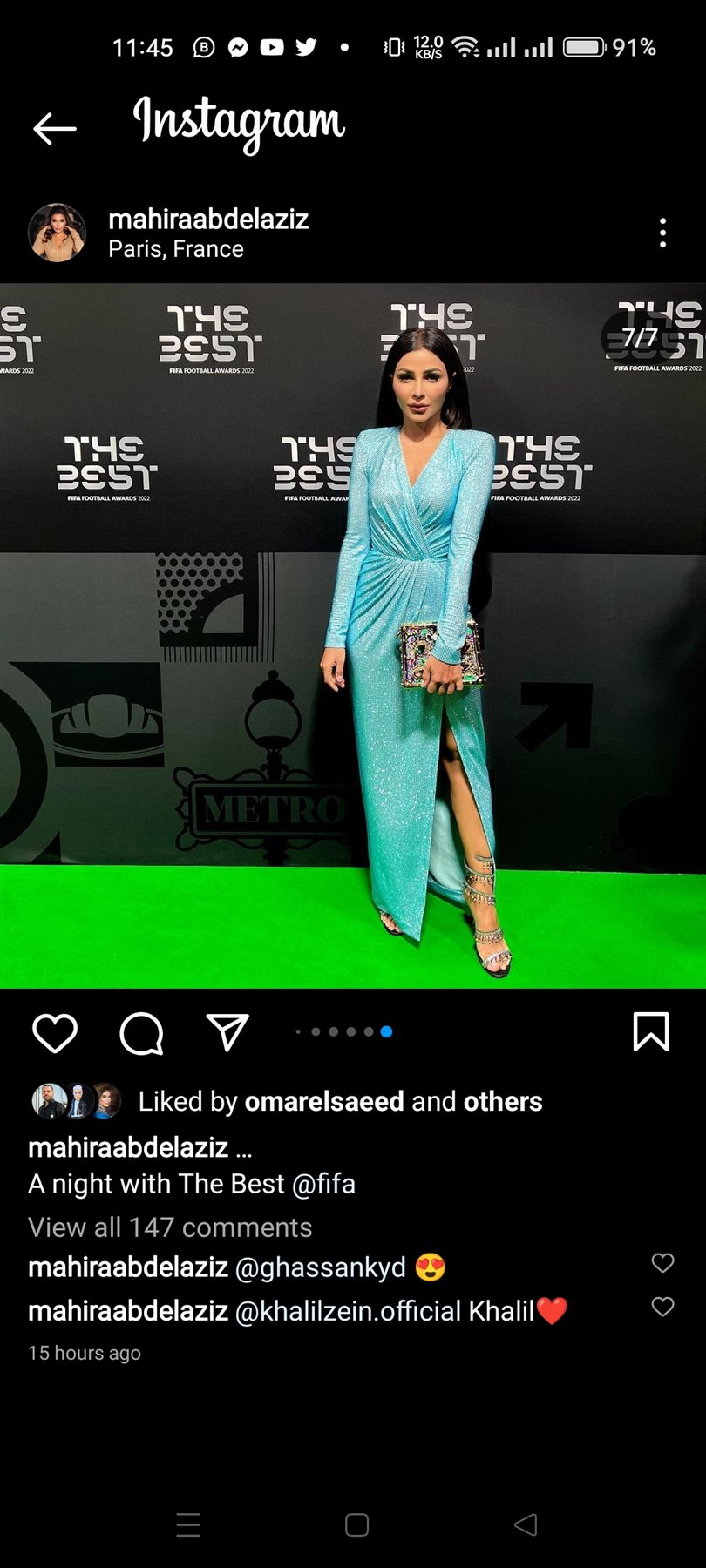
Task: Share the post with the paper plane
Action: (x=227, y=1032)
